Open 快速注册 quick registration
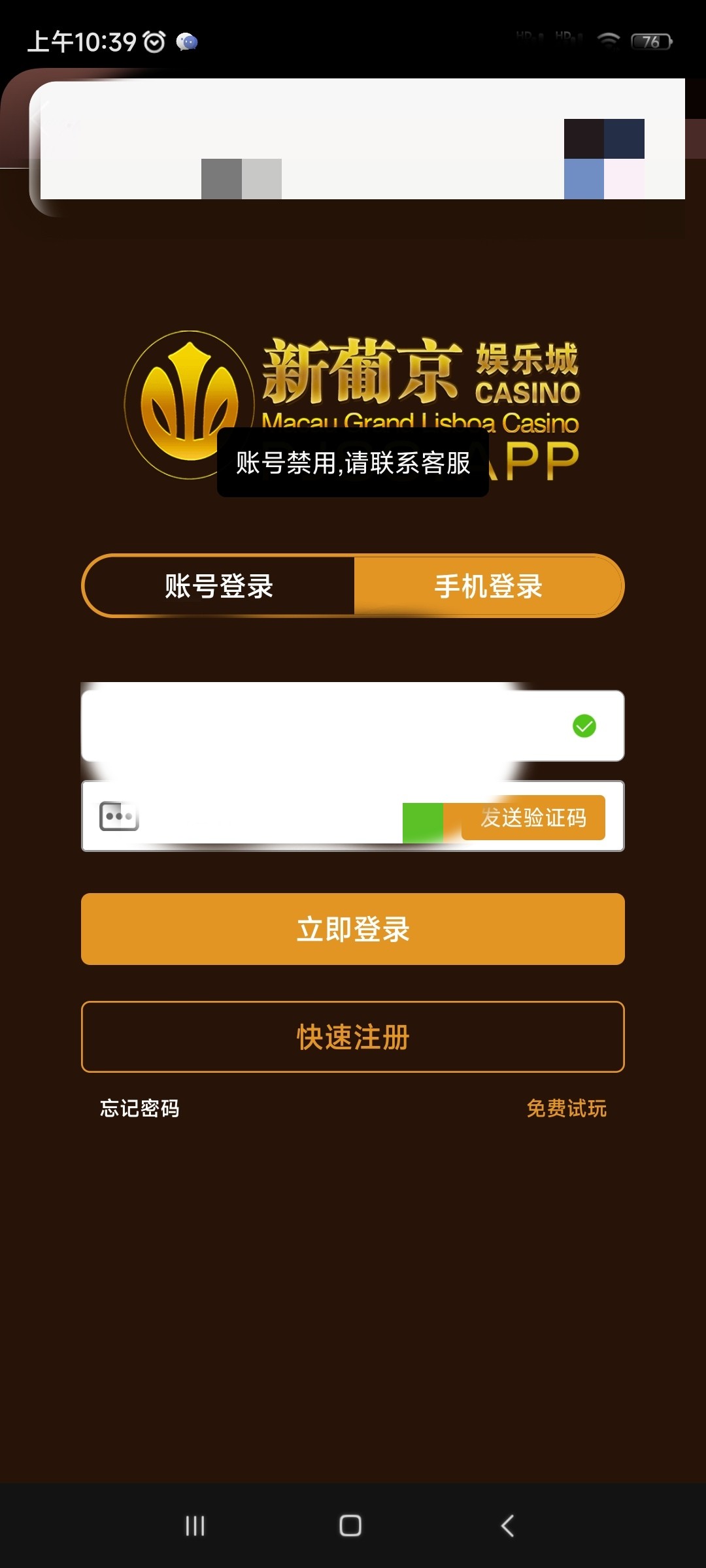706x1568 pixels. click(x=353, y=1037)
